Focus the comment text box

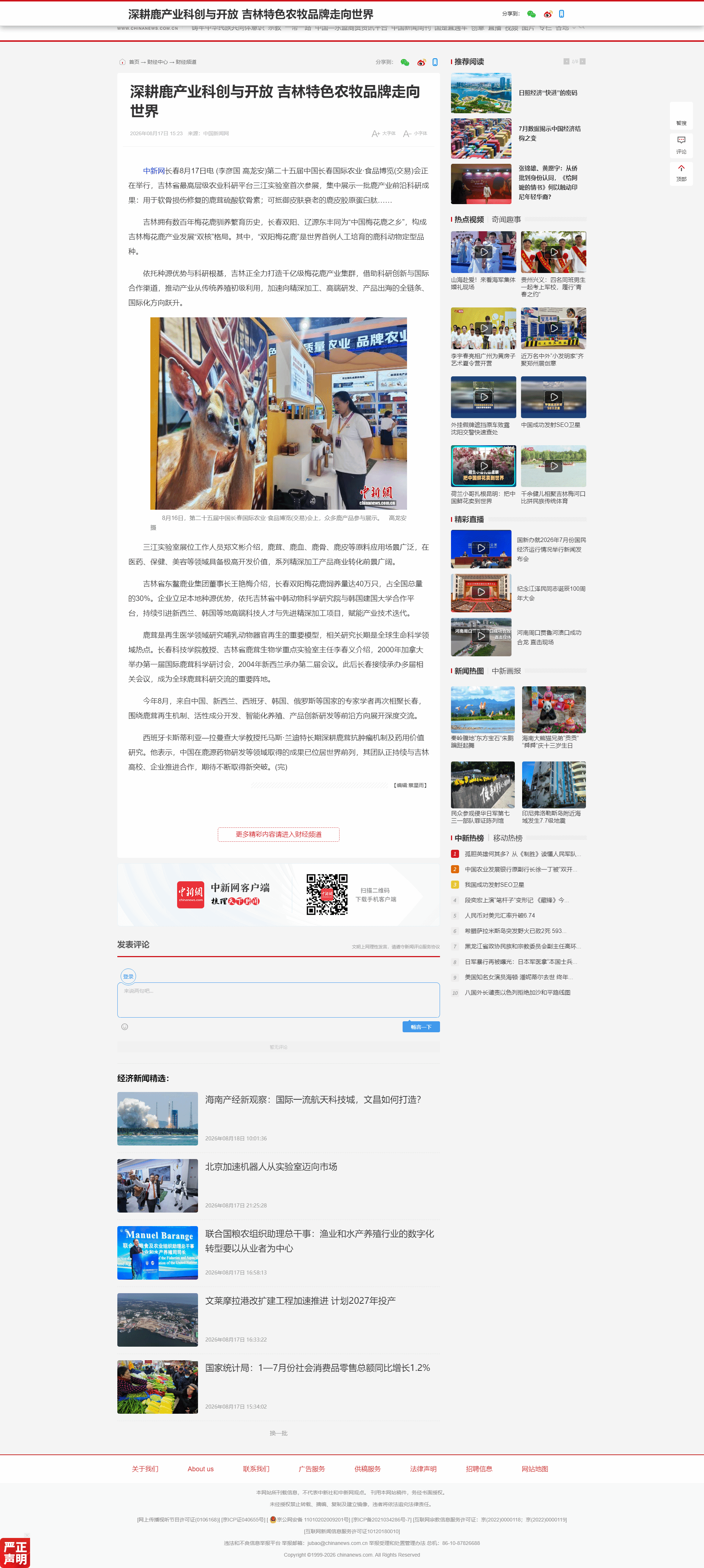[x=278, y=1000]
